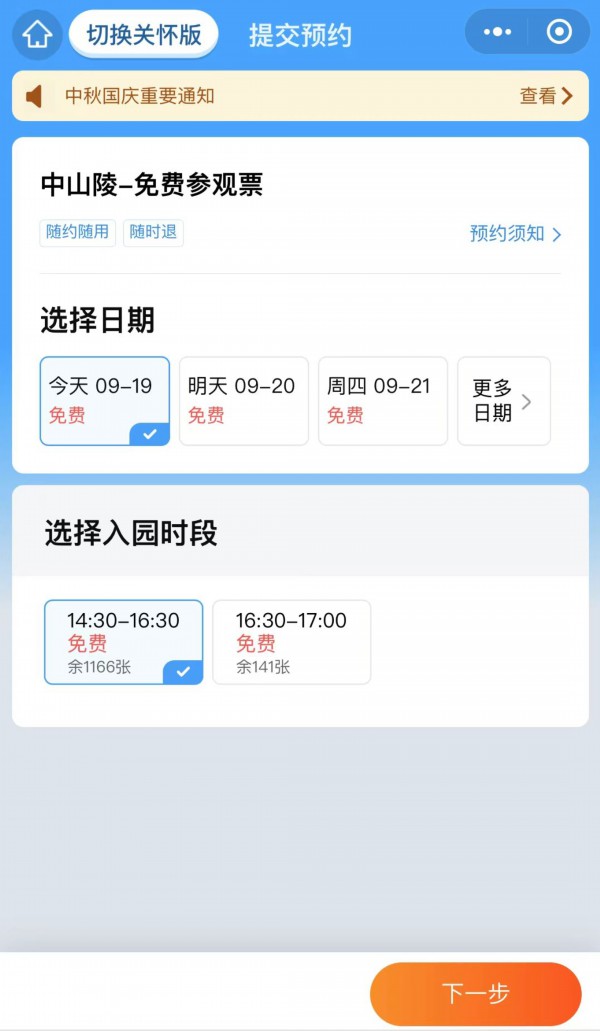Choose tomorrow 09-20
Image resolution: width=600 pixels, height=1031 pixels.
click(x=244, y=401)
